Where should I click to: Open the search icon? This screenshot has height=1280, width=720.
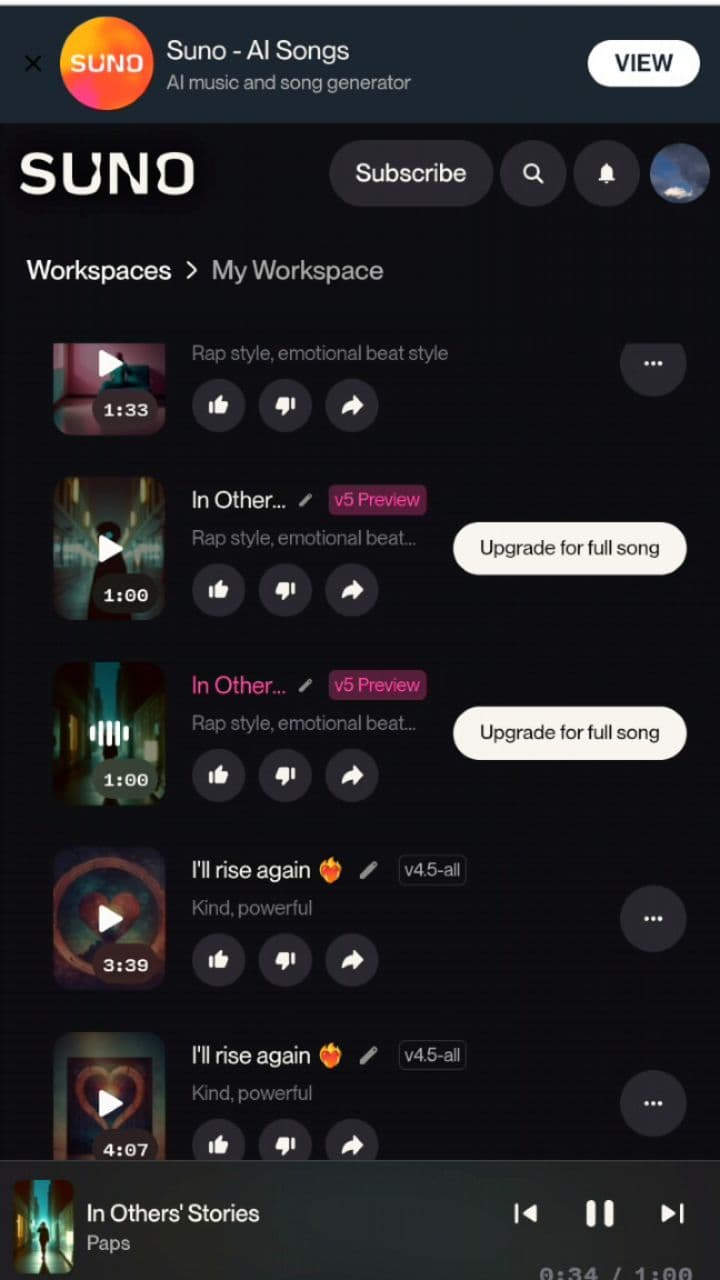[x=533, y=173]
